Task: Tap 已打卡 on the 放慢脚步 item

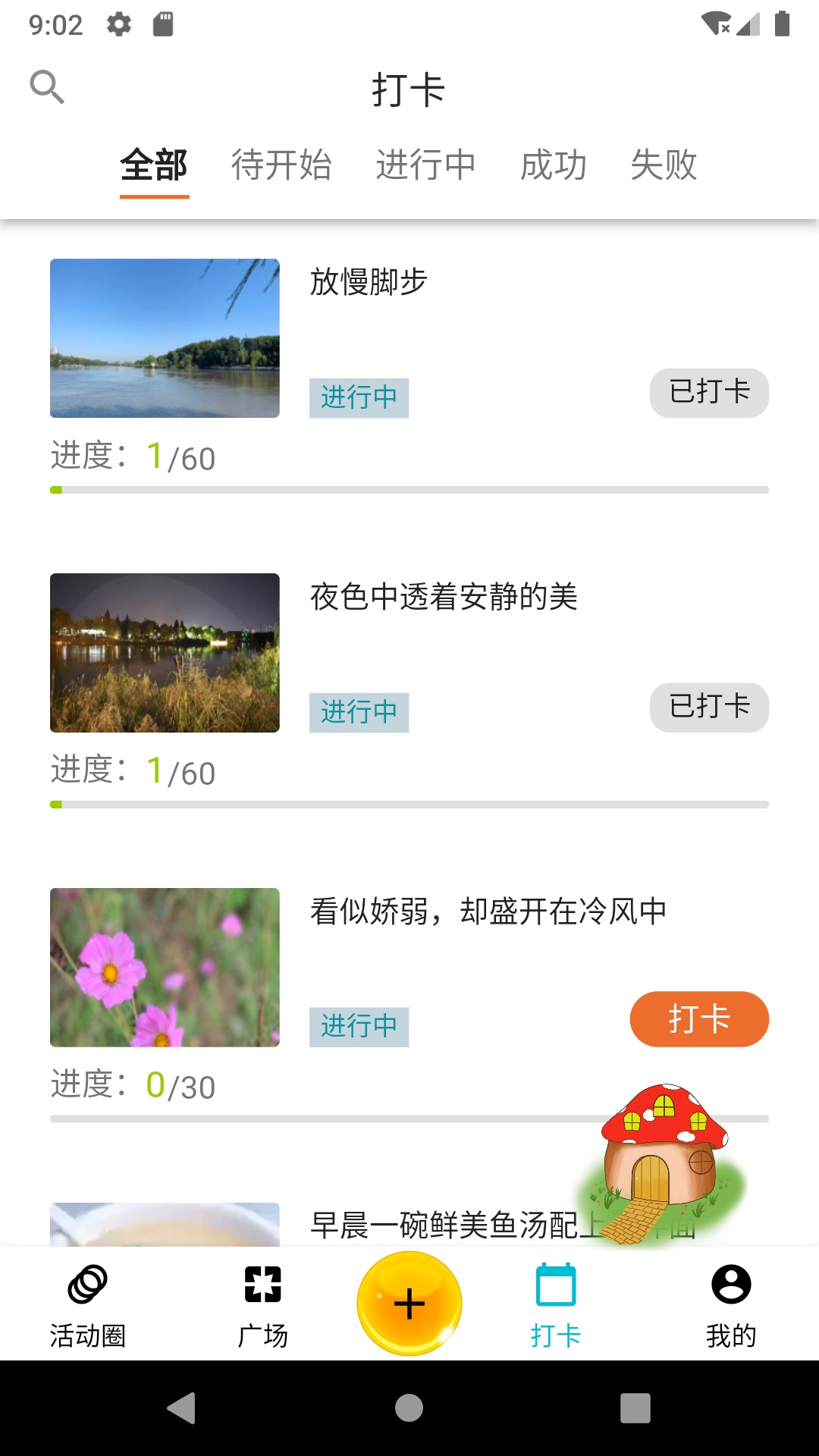Action: tap(709, 393)
